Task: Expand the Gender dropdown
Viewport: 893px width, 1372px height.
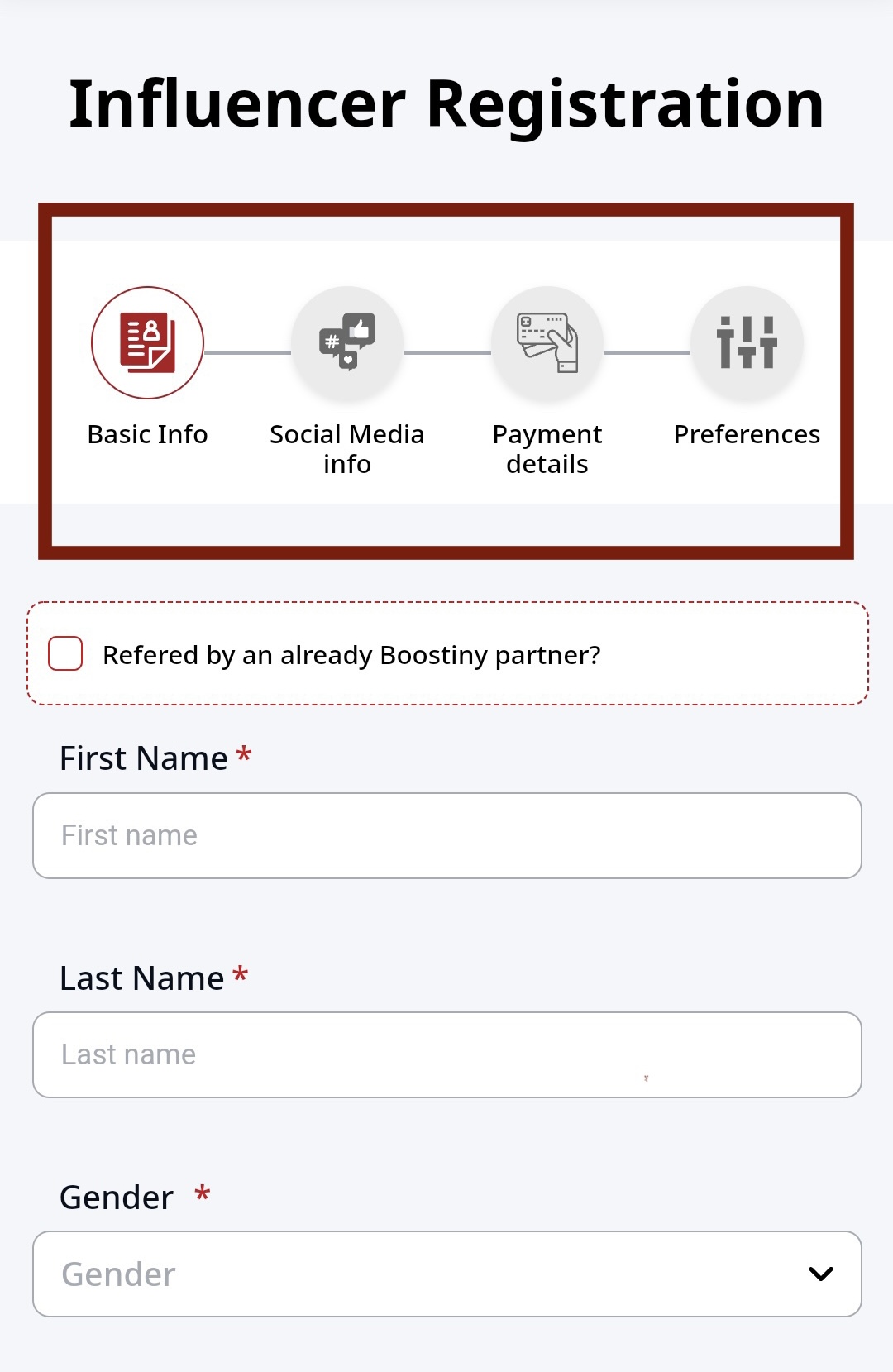Action: (x=446, y=1274)
